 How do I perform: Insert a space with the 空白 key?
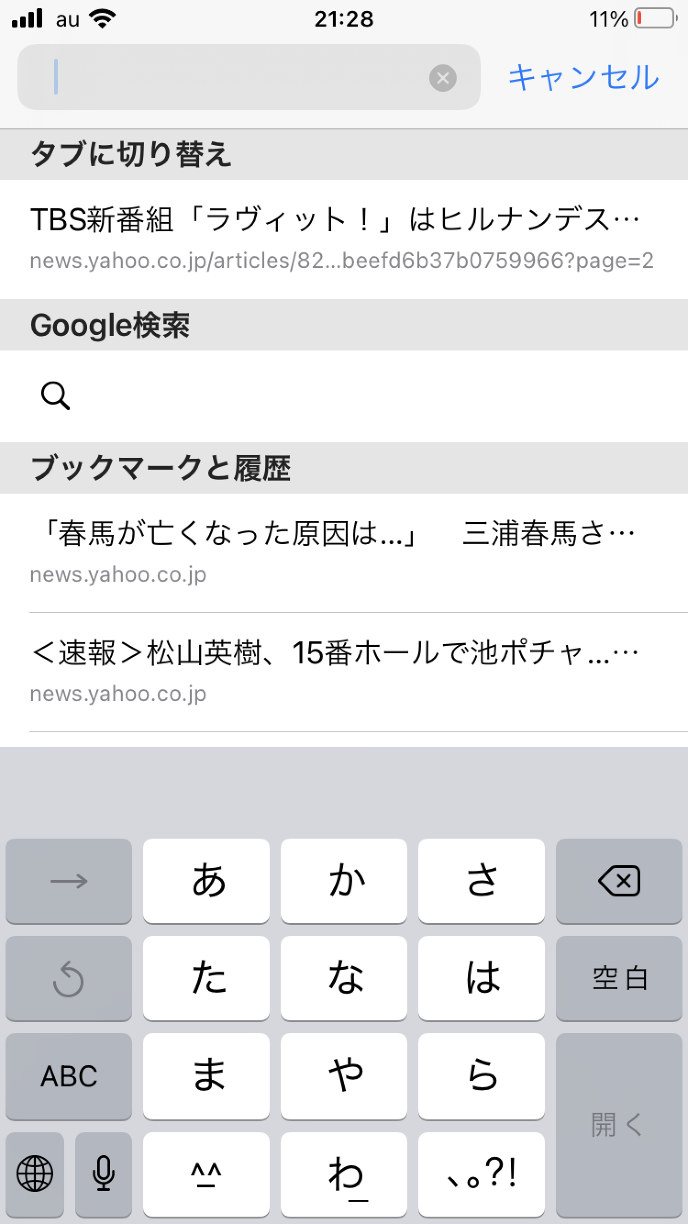pos(618,978)
